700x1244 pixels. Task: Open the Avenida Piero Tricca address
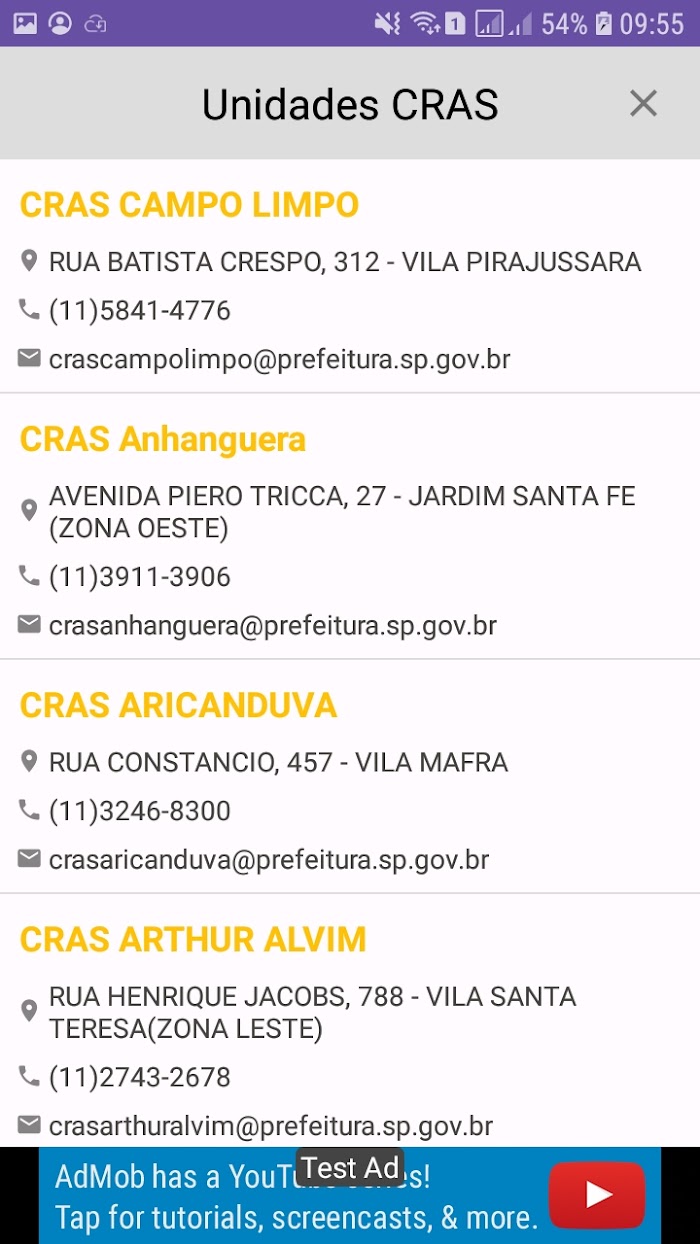[x=342, y=512]
